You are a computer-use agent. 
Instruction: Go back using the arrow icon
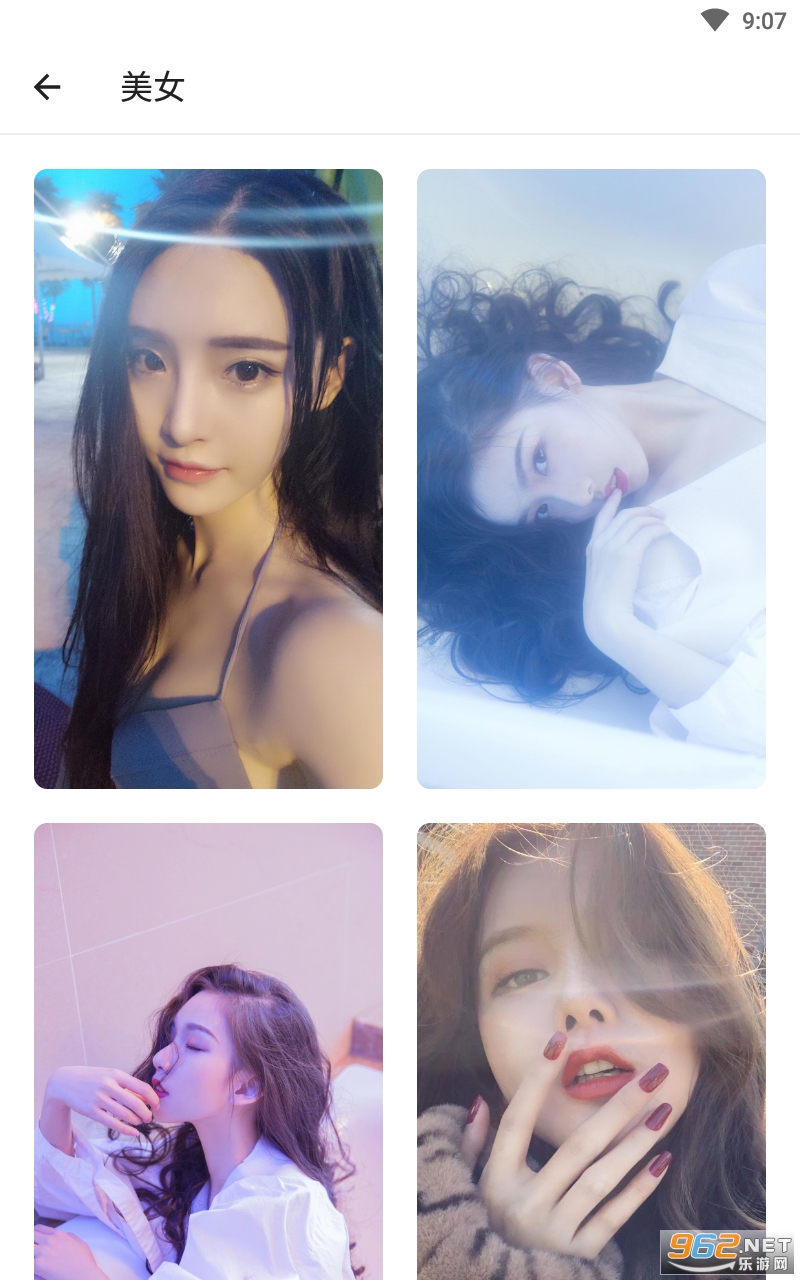click(47, 87)
